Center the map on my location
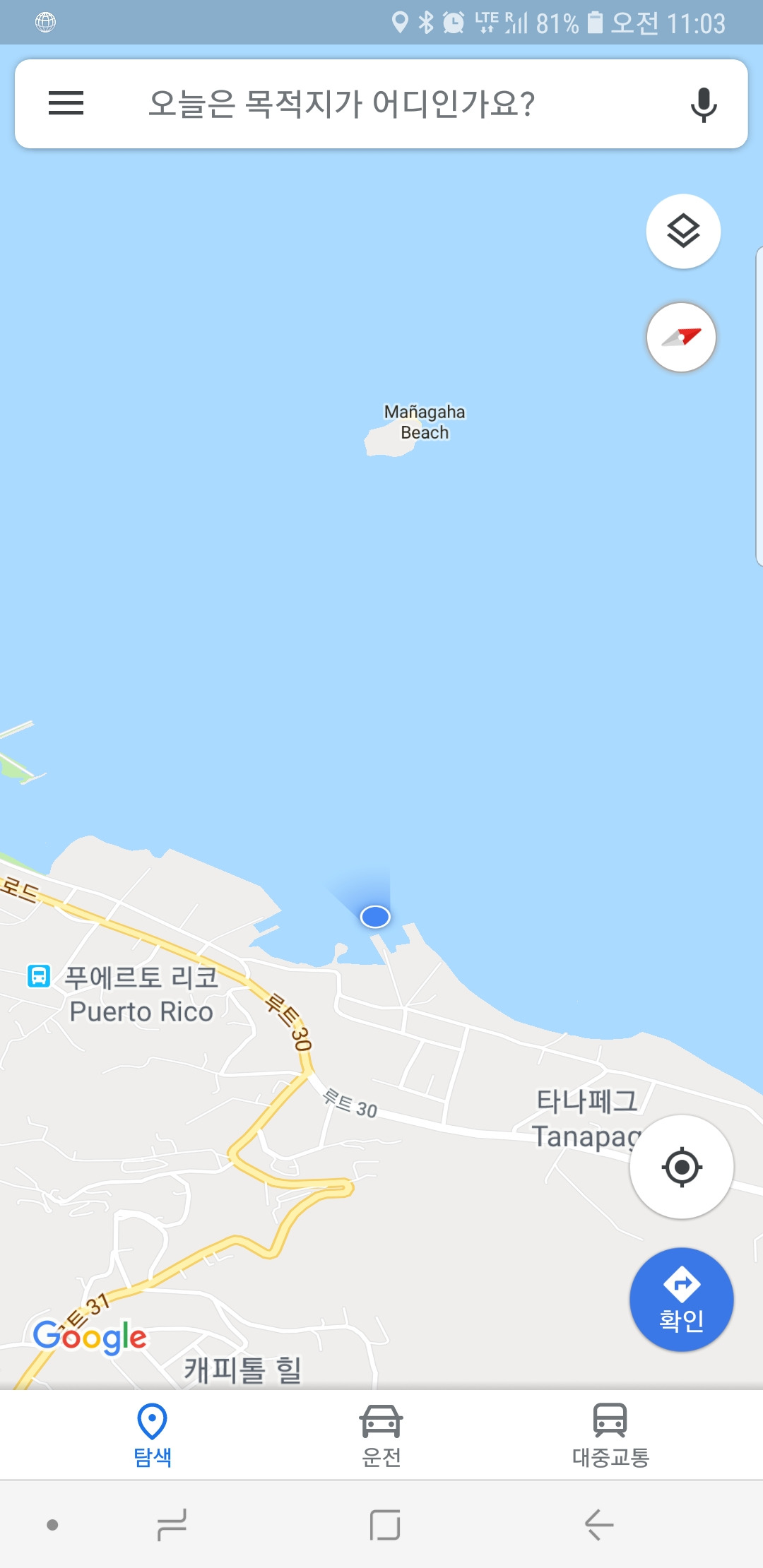Screen dimensions: 763x1568 (682, 1167)
